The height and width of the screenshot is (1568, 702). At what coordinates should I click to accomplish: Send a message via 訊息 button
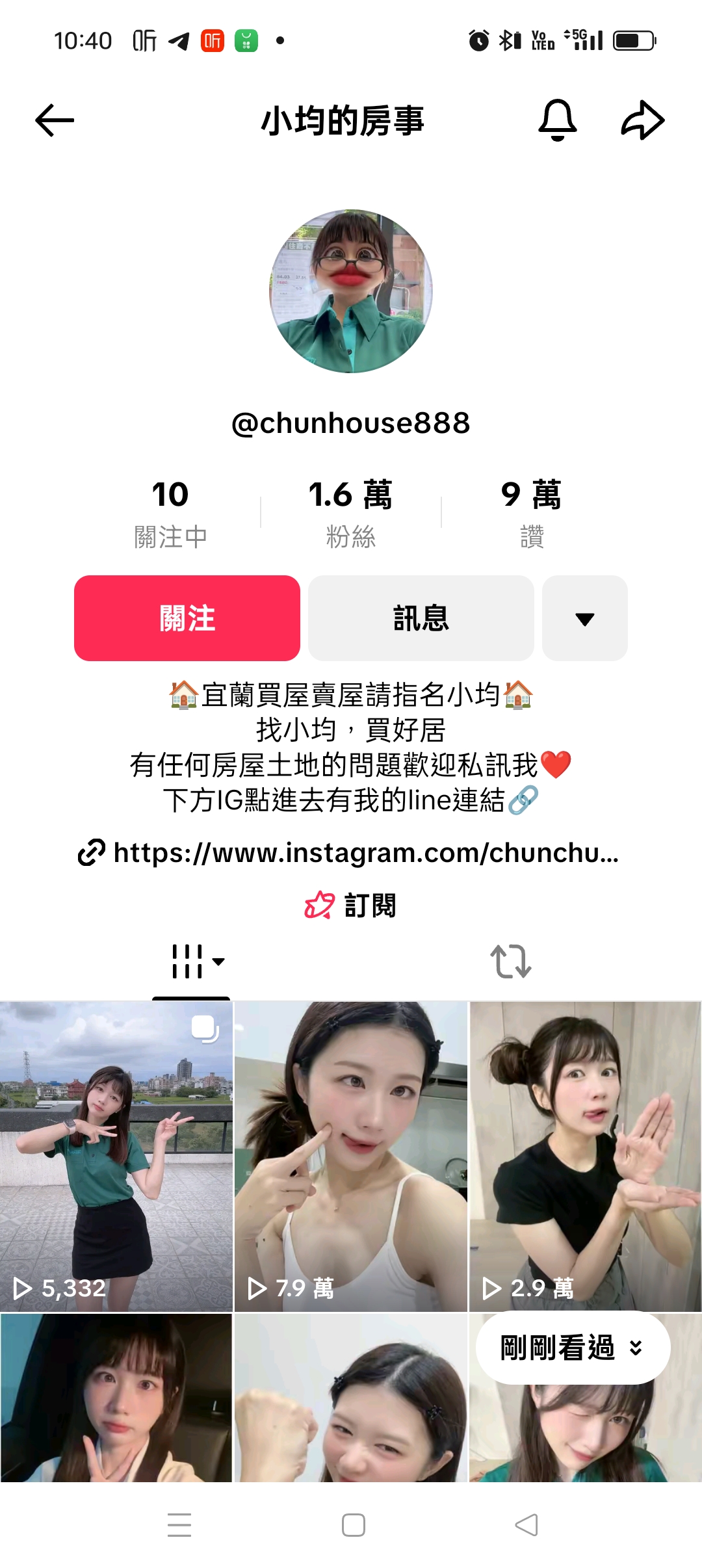click(x=421, y=618)
